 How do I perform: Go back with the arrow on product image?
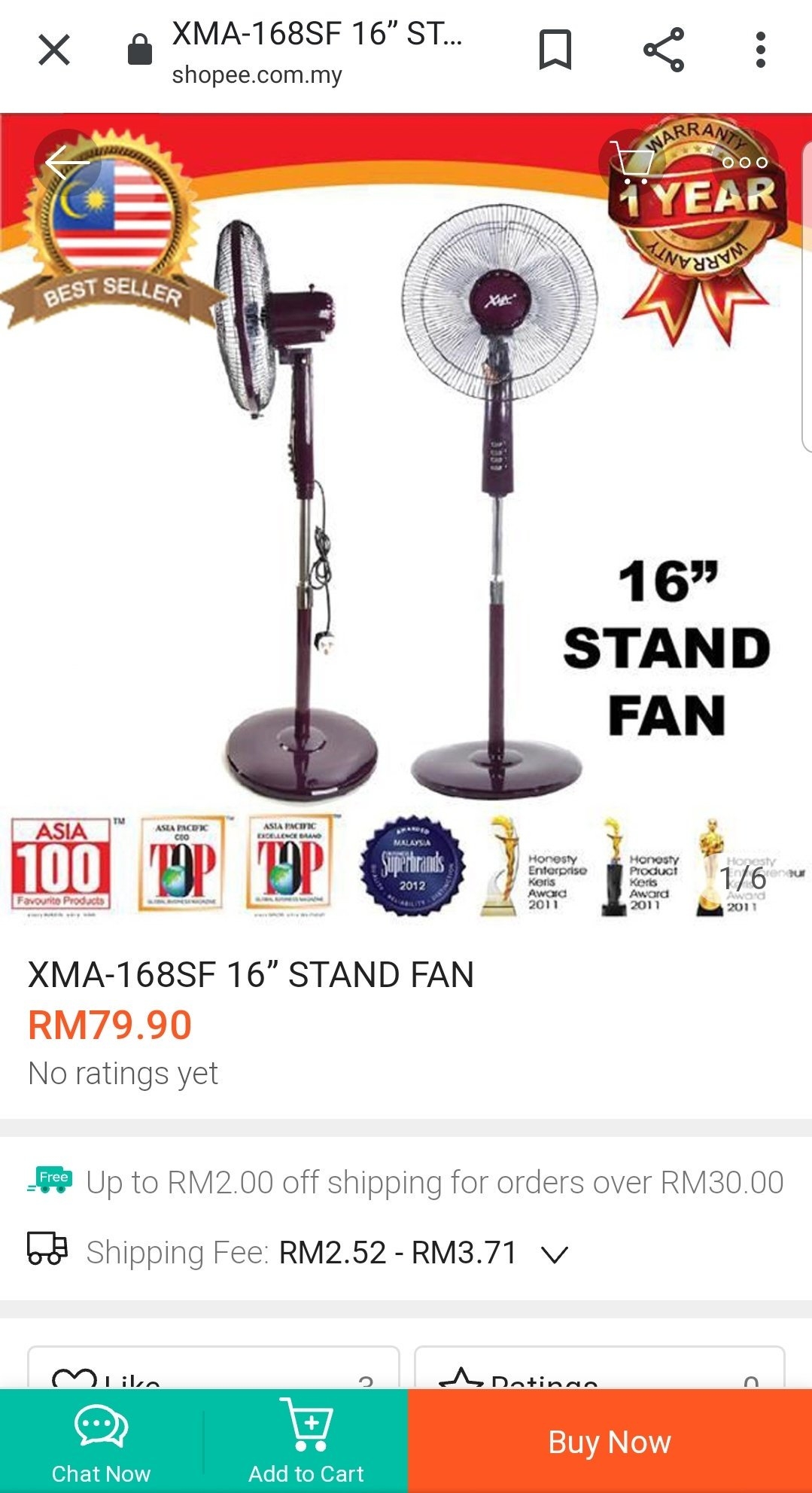tap(66, 162)
